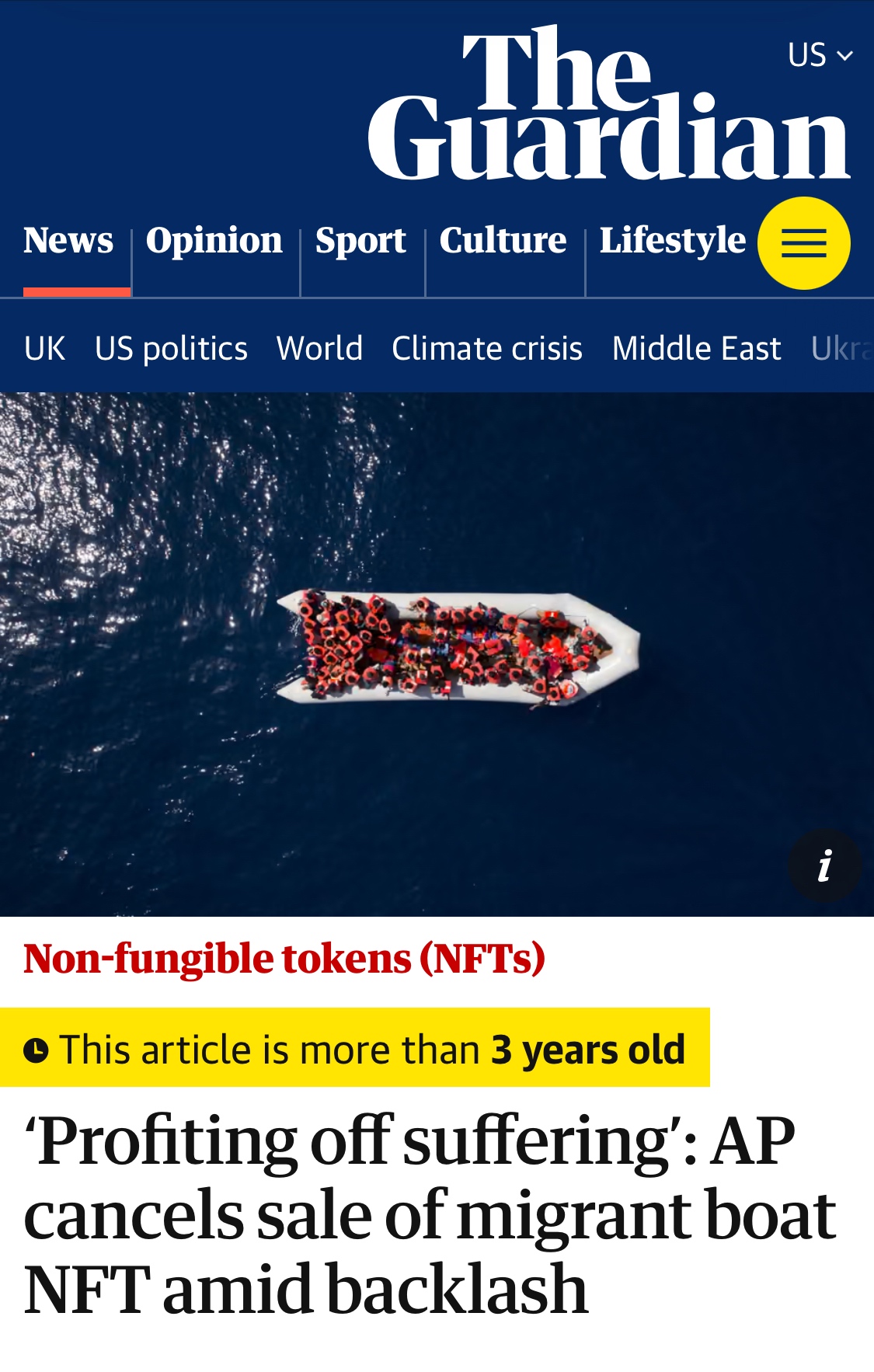Screen dimensions: 874x1372
Task: Open Non-fungible tokens (NFTs) topic
Action: tap(284, 959)
